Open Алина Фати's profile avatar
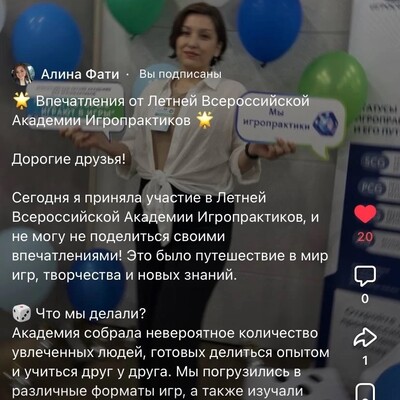The image size is (400, 400). point(23,74)
